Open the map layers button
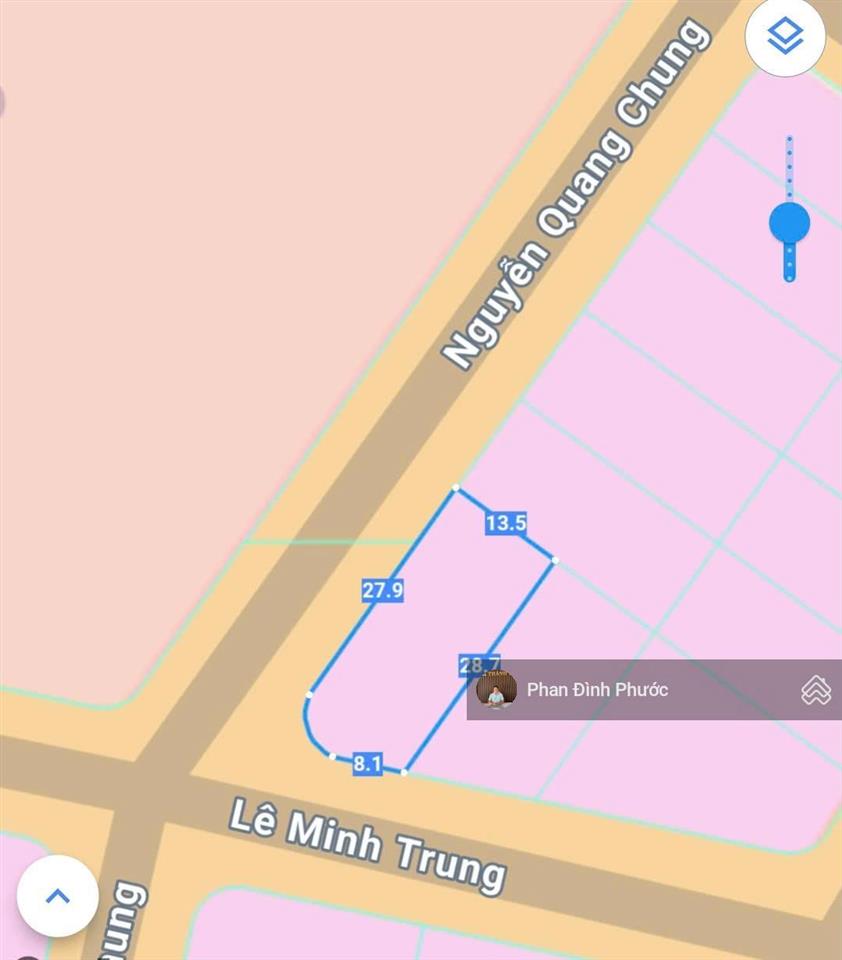The width and height of the screenshot is (842, 960). [786, 38]
